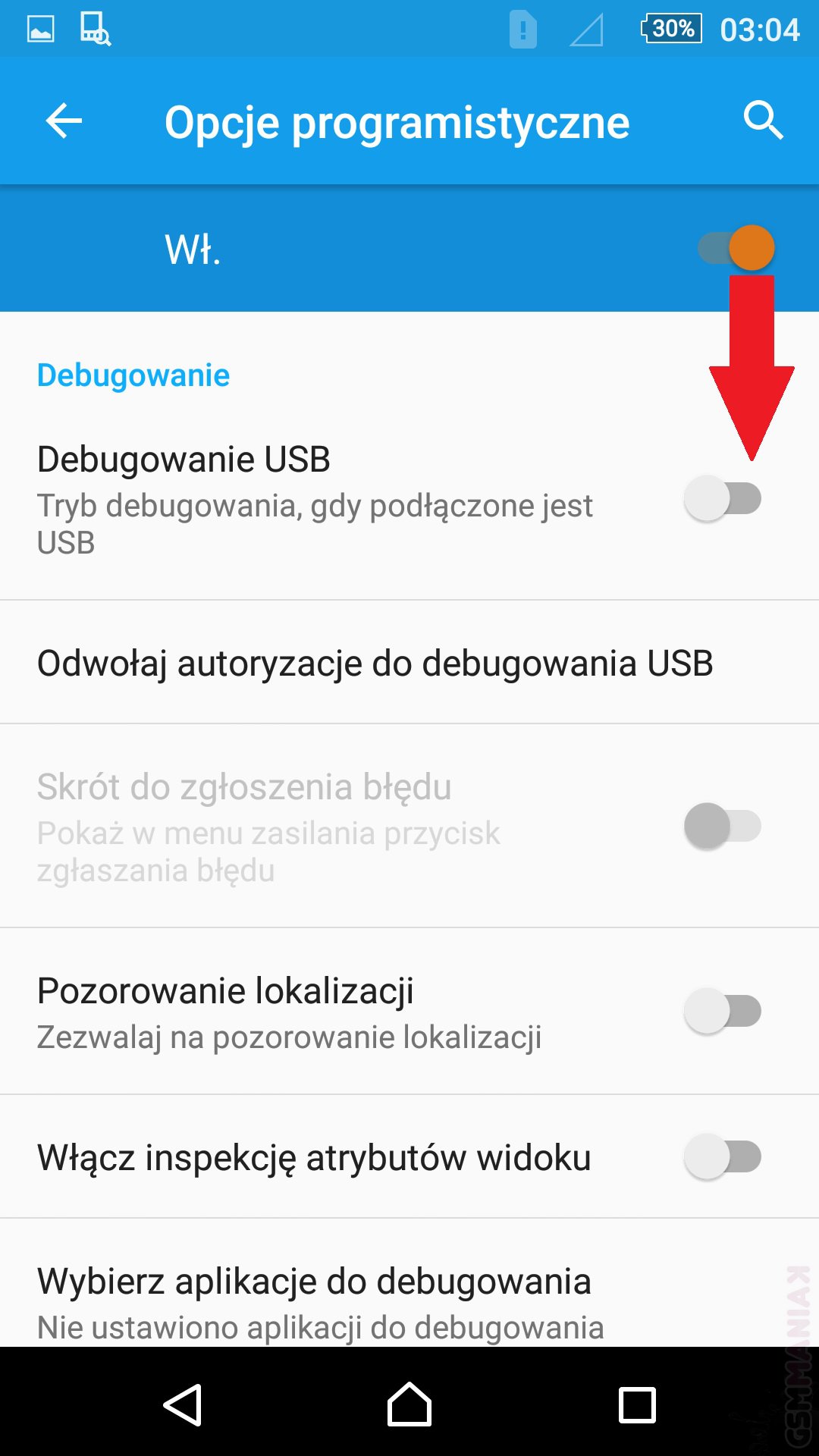Viewport: 819px width, 1456px height.
Task: Open the search magnifier icon
Action: 762,121
